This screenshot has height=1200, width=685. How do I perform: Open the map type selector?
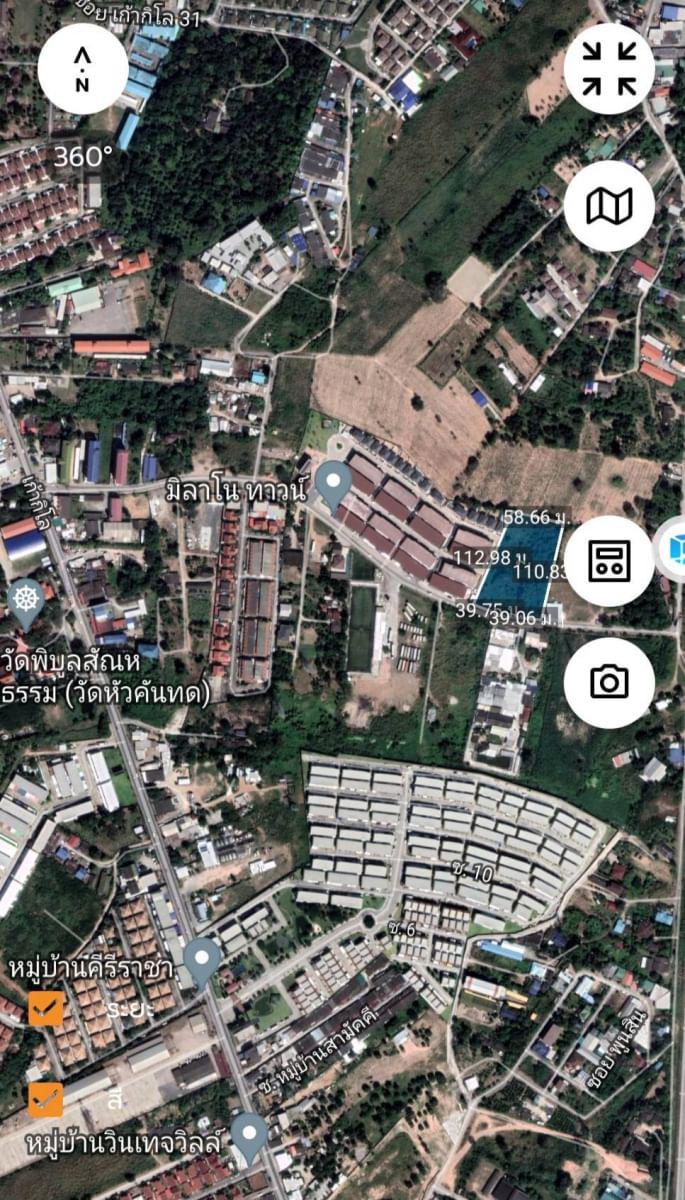609,206
